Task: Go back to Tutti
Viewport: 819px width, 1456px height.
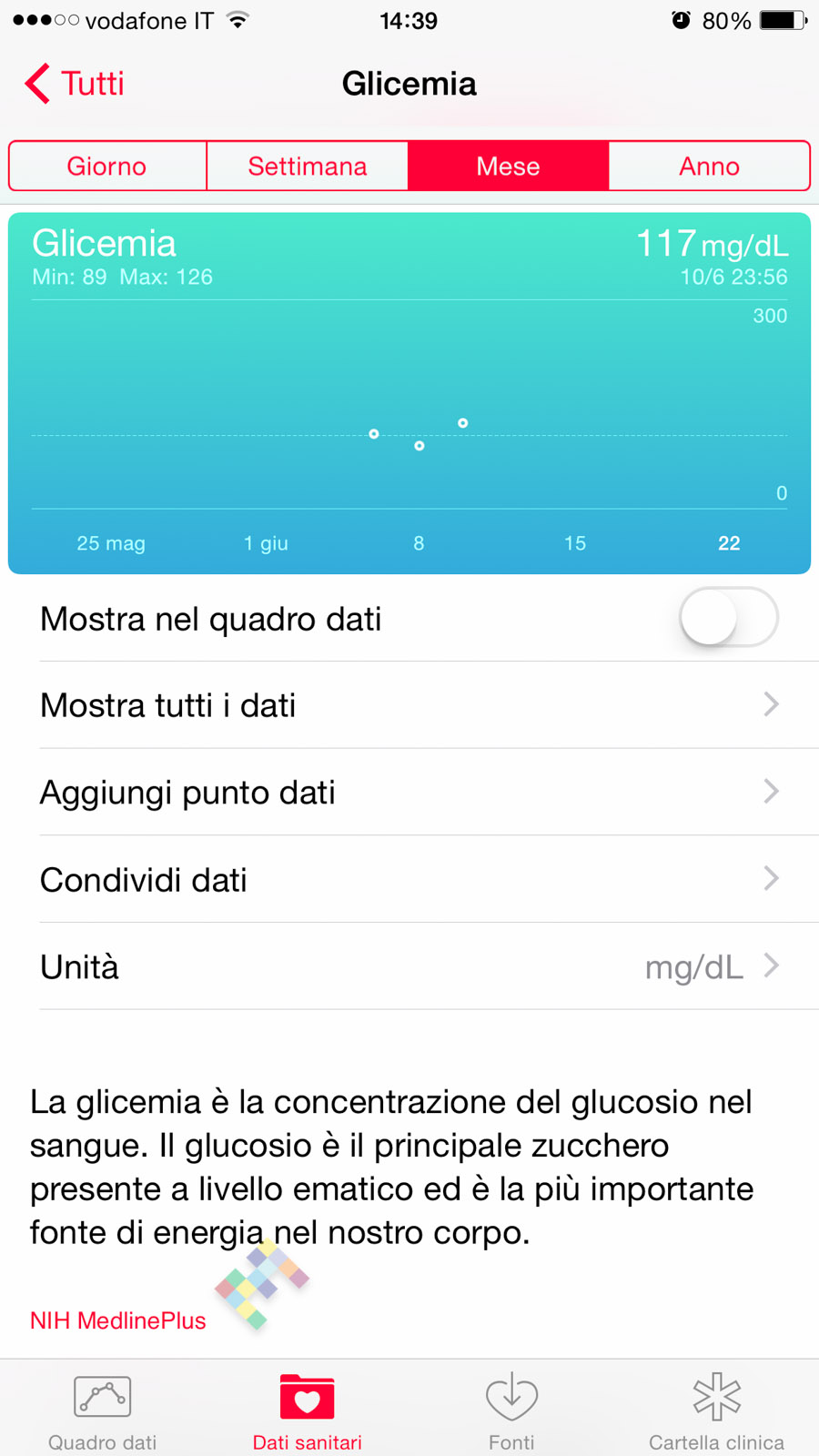Action: point(75,84)
